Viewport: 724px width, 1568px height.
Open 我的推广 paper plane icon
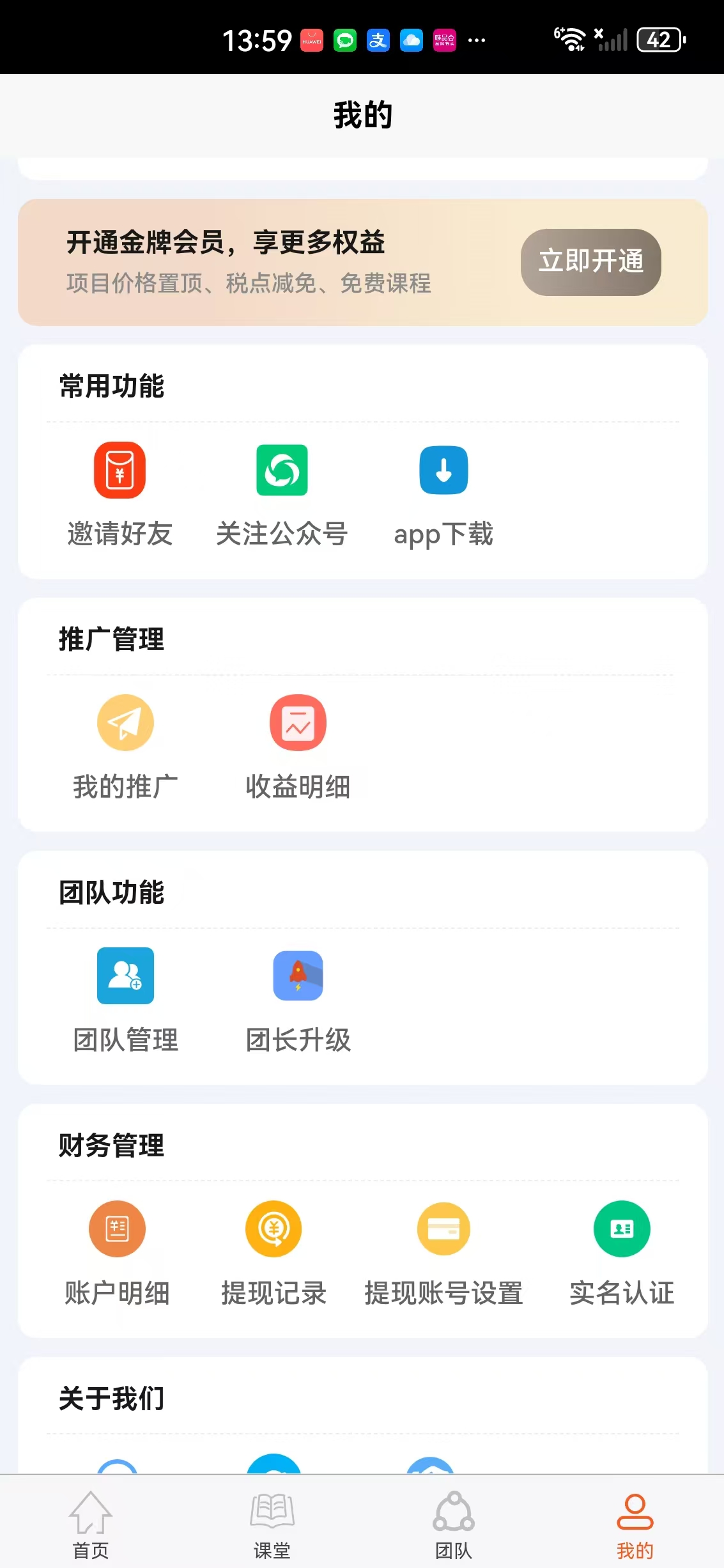[125, 722]
